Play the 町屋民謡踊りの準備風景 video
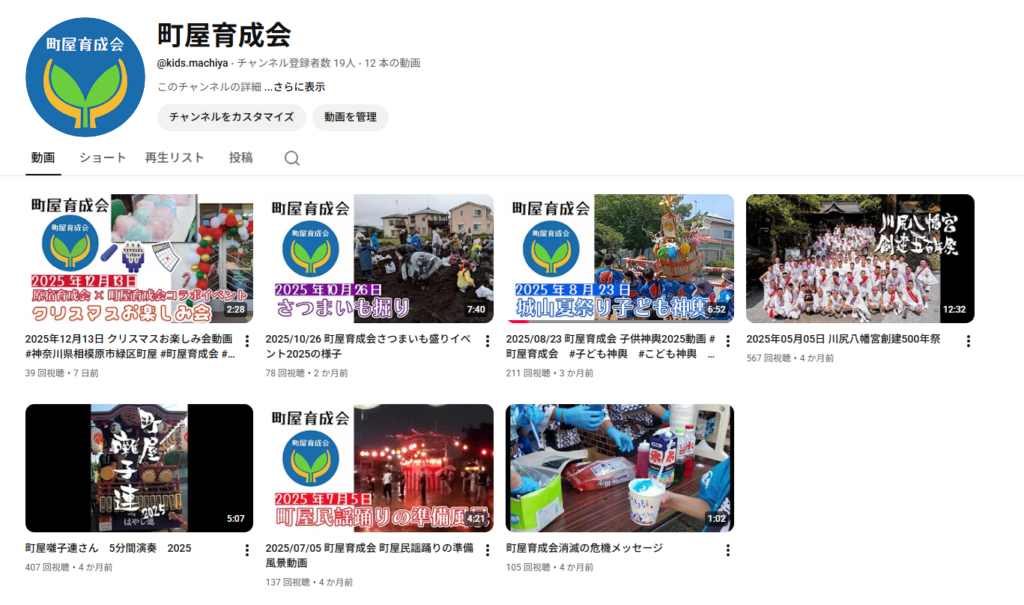Image resolution: width=1024 pixels, height=605 pixels. point(379,468)
